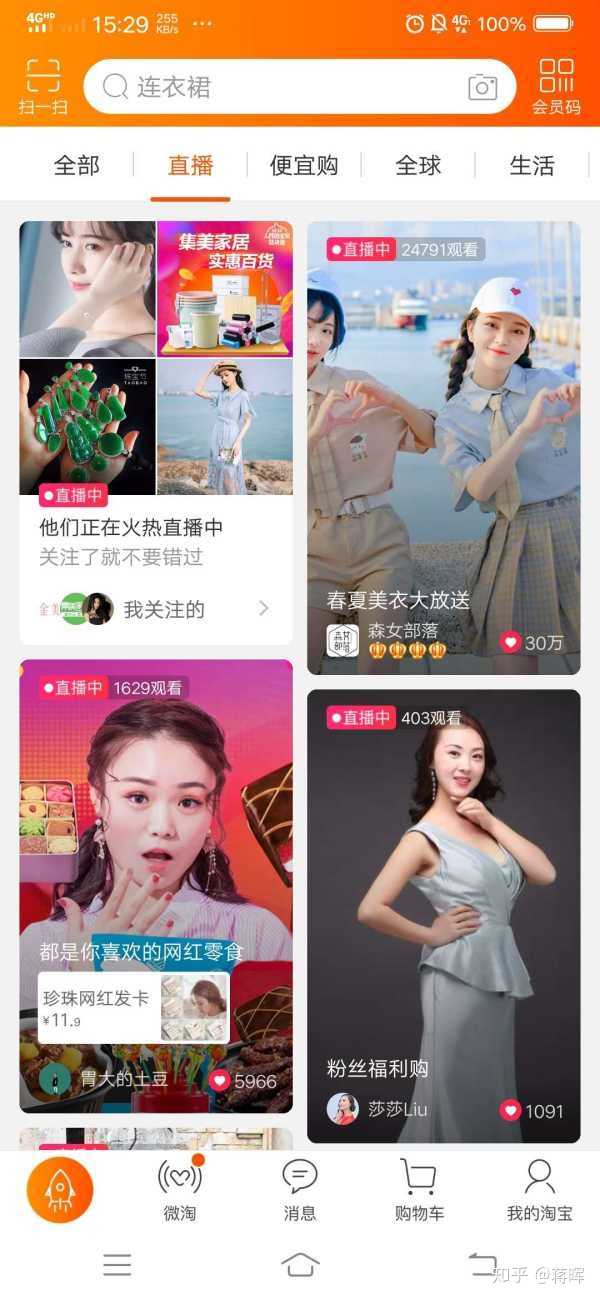Go to 我的淘宝 profile

(539, 1190)
